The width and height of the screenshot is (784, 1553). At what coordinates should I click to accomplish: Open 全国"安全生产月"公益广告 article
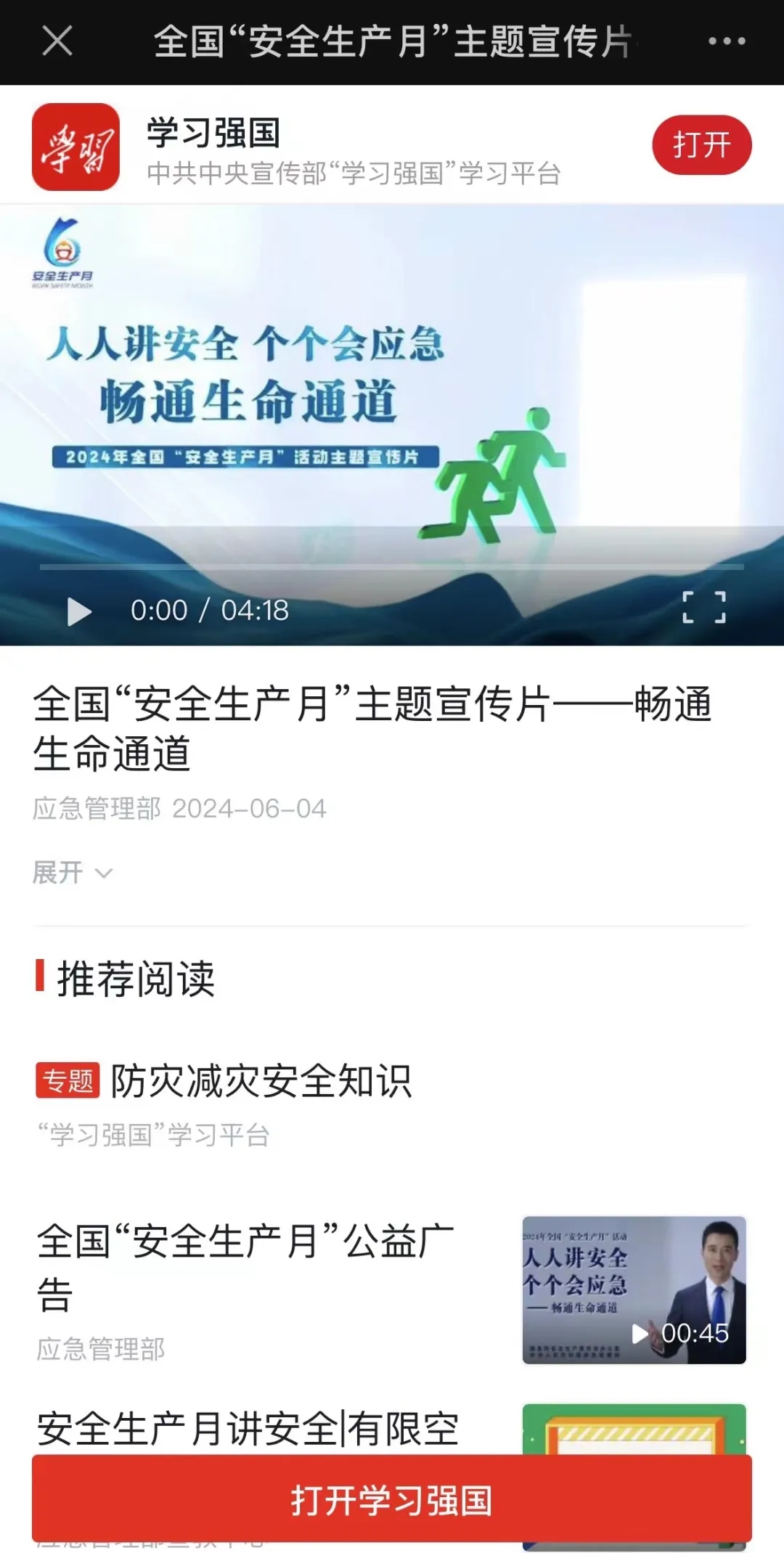coord(245,1266)
